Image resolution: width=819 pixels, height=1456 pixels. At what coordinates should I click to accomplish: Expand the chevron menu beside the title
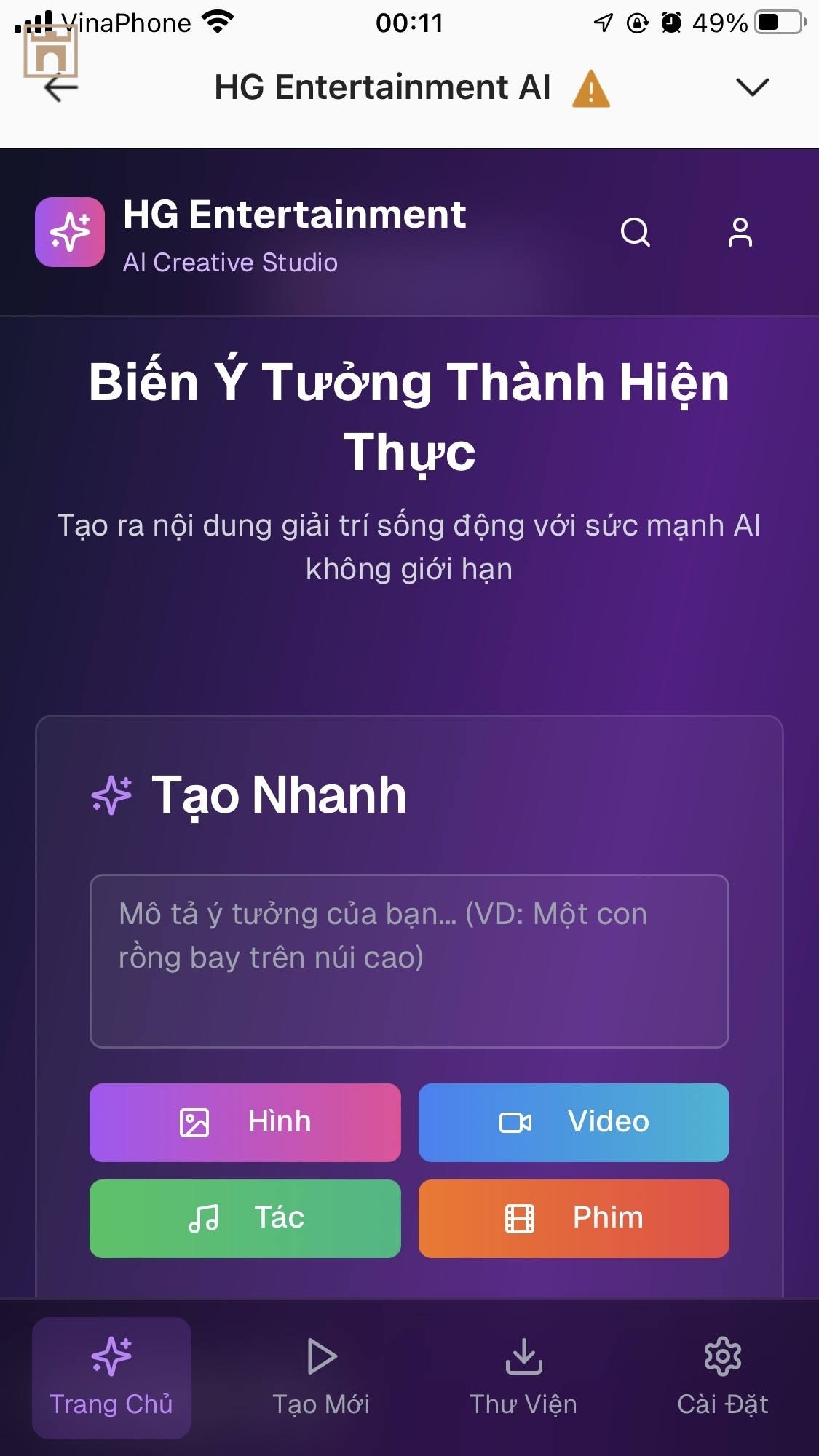tap(752, 87)
